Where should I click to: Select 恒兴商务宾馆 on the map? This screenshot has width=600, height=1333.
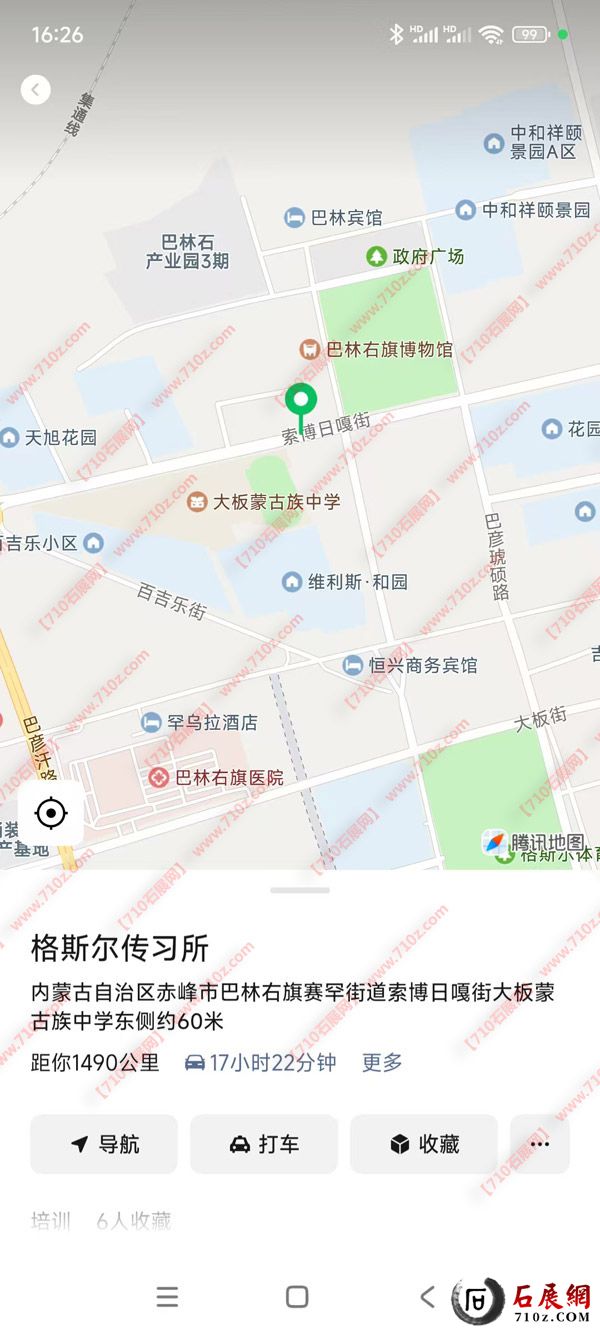(410, 665)
